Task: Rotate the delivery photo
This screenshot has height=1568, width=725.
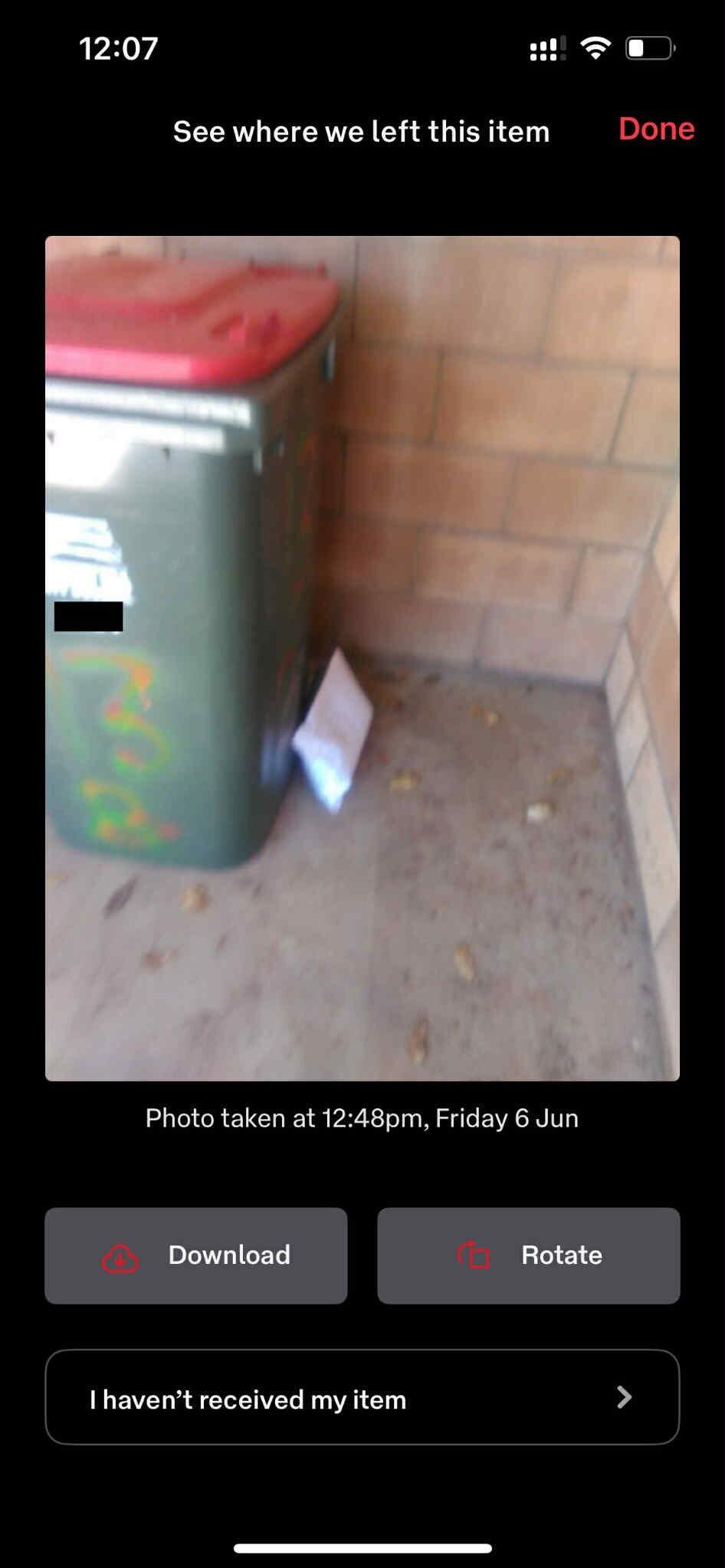Action: 528,1255
